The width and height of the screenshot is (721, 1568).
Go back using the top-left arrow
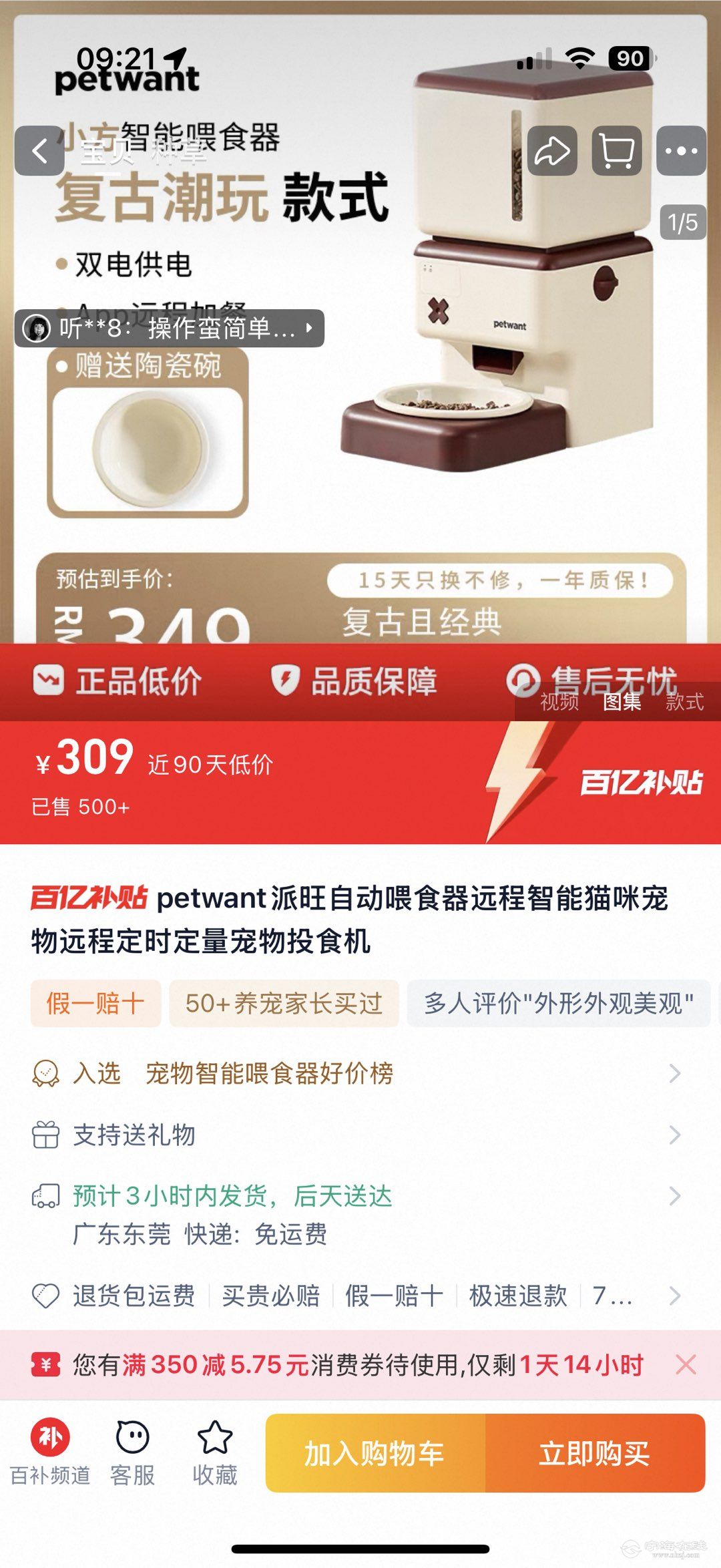pyautogui.click(x=39, y=151)
